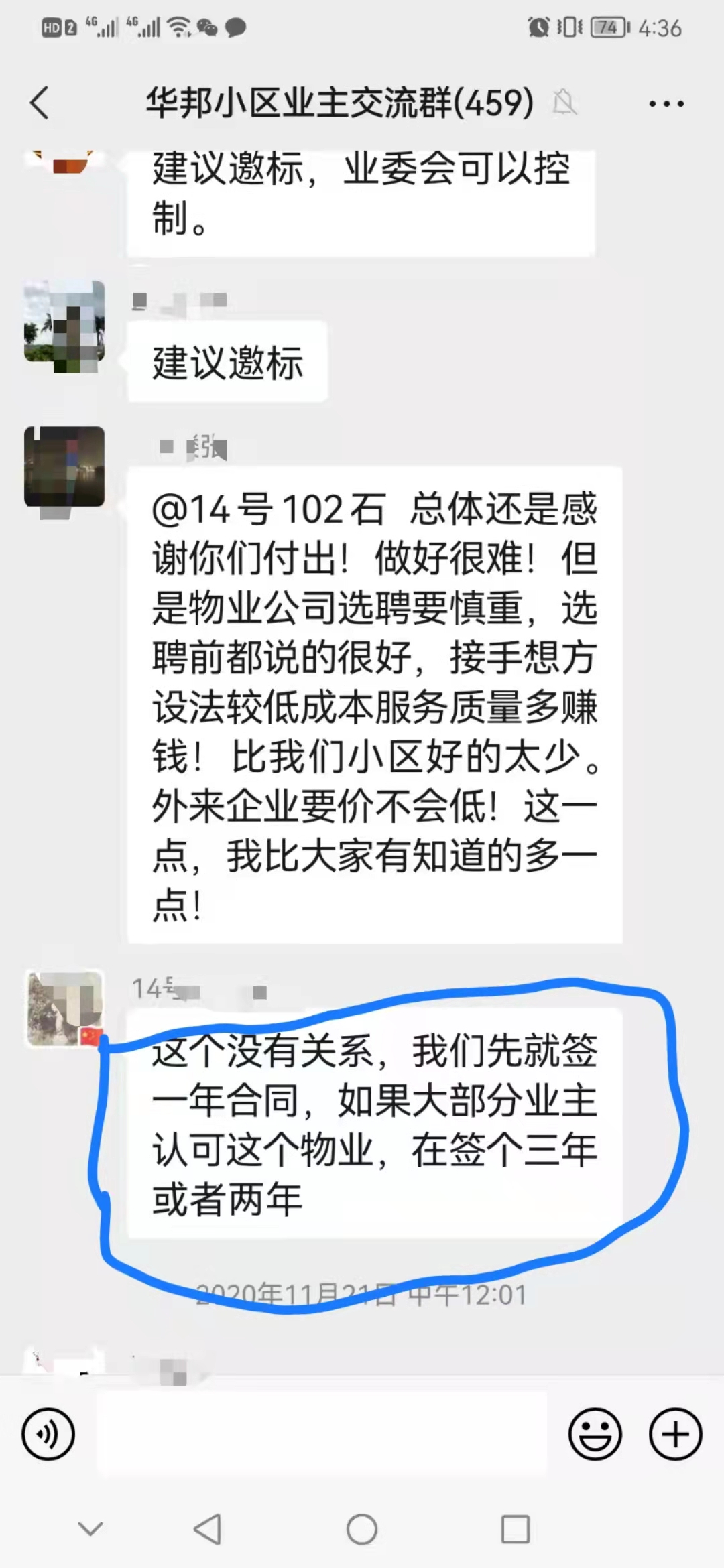Open recent apps with the square button
This screenshot has width=724, height=1568.
pyautogui.click(x=516, y=1529)
